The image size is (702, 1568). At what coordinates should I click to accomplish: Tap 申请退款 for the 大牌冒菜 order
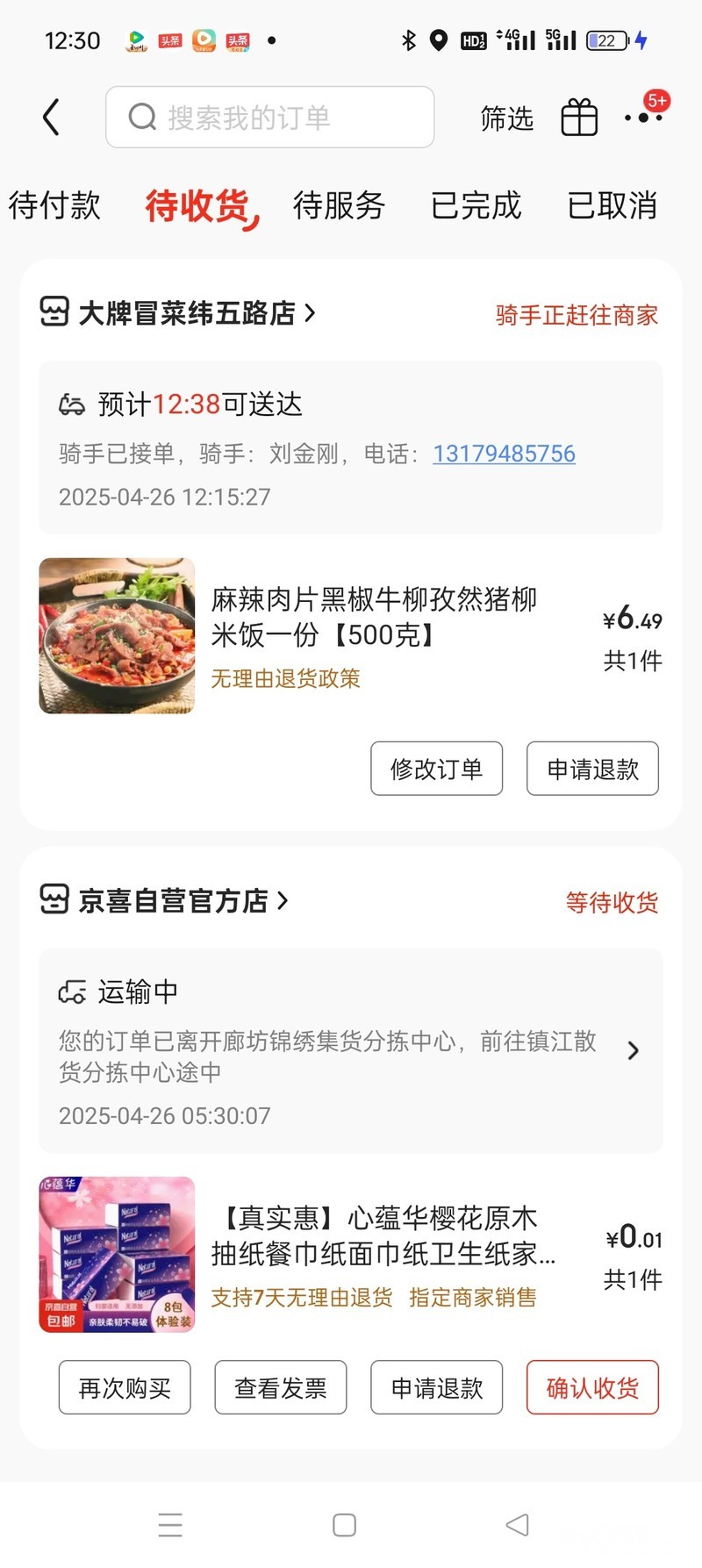coord(592,769)
